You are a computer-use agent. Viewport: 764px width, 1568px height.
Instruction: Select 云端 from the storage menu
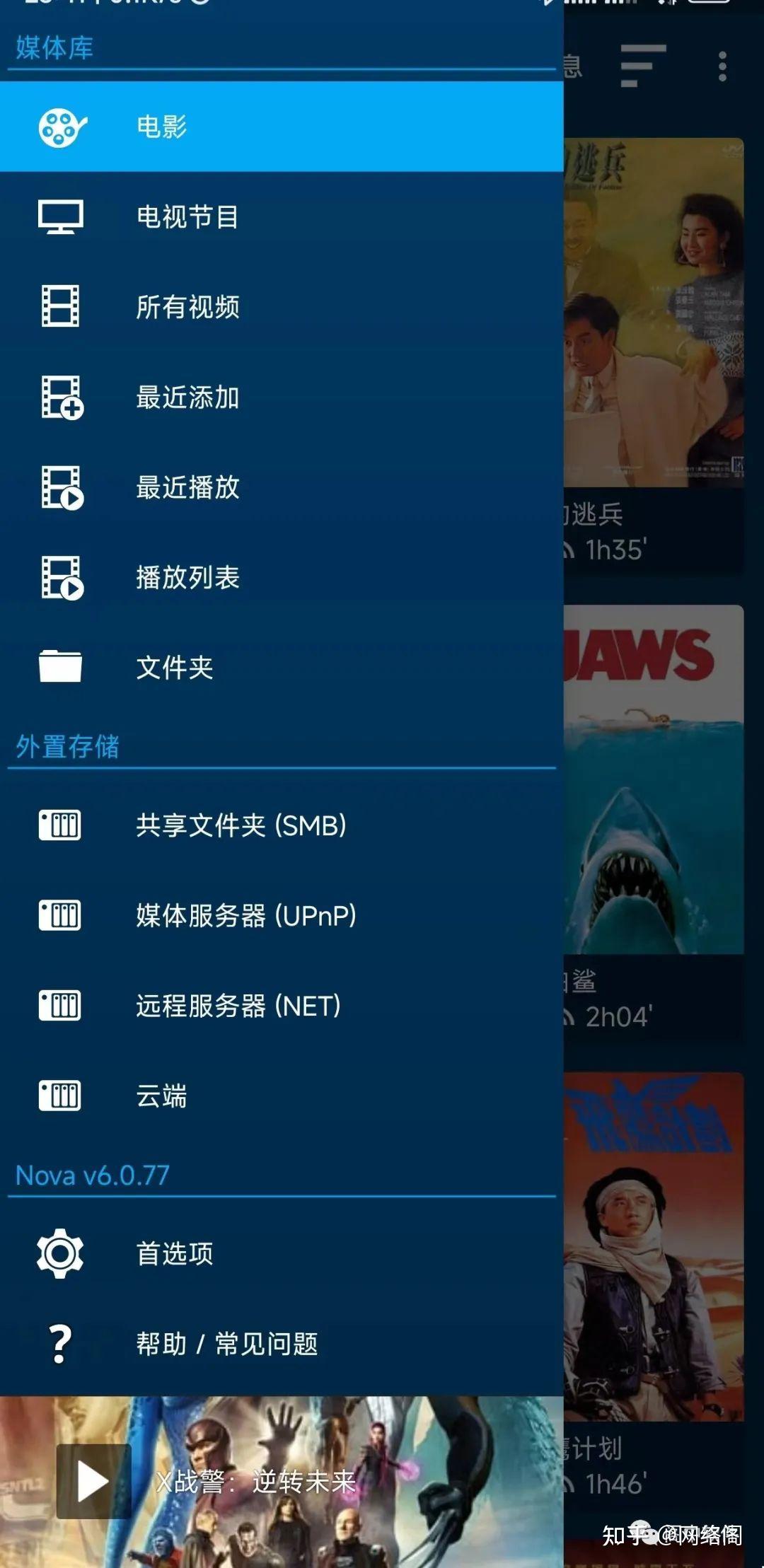(x=161, y=1096)
